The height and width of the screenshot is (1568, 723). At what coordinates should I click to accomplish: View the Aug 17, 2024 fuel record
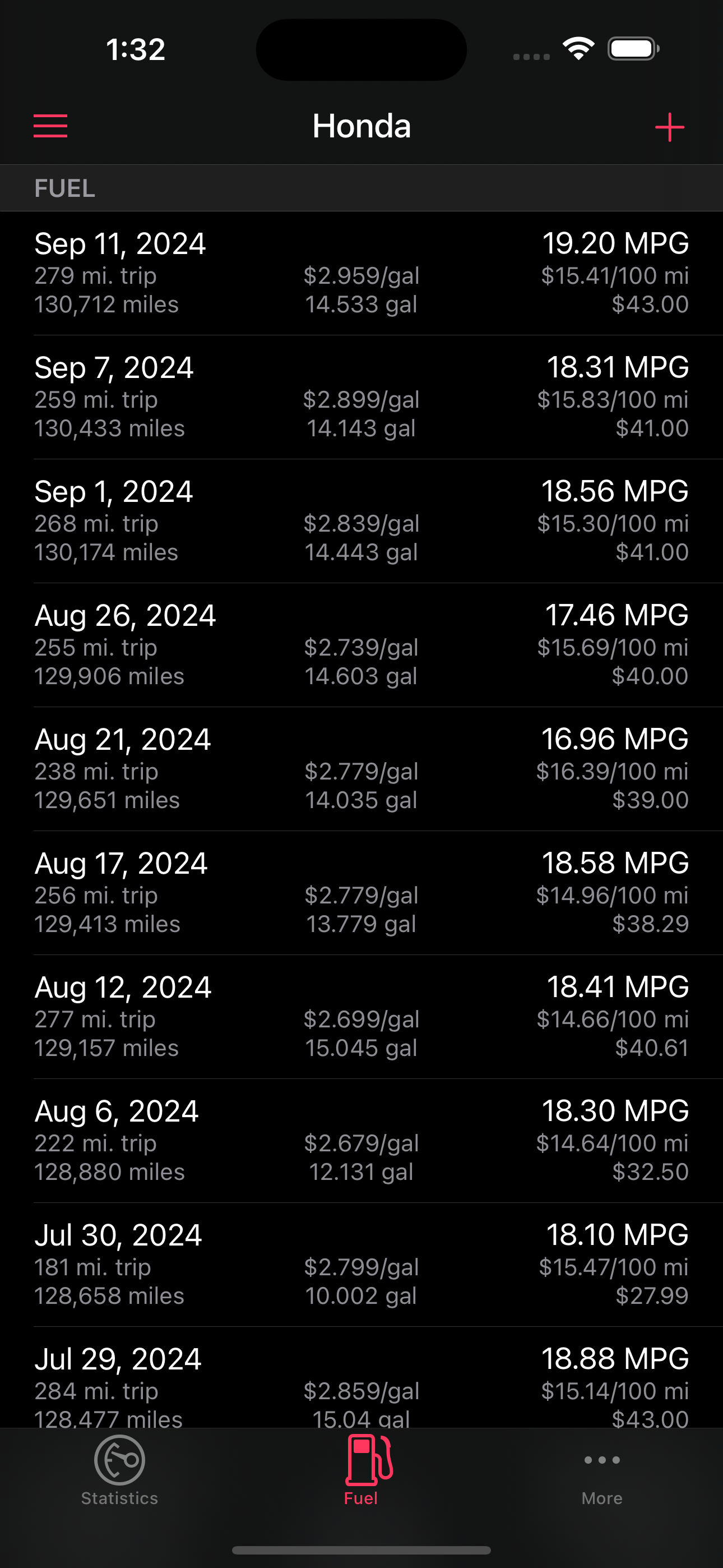[x=361, y=893]
